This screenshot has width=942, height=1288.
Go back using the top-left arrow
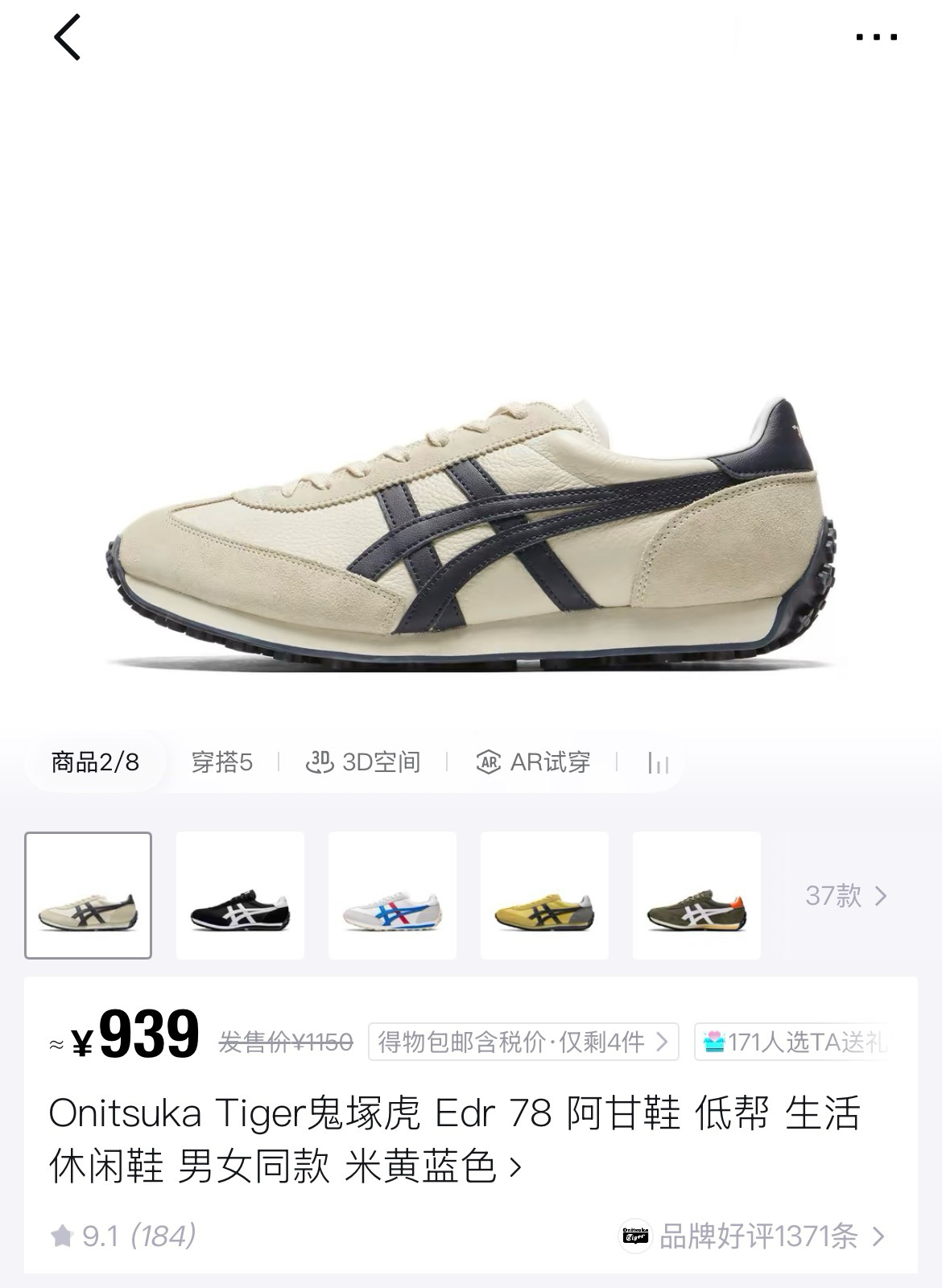pyautogui.click(x=68, y=37)
